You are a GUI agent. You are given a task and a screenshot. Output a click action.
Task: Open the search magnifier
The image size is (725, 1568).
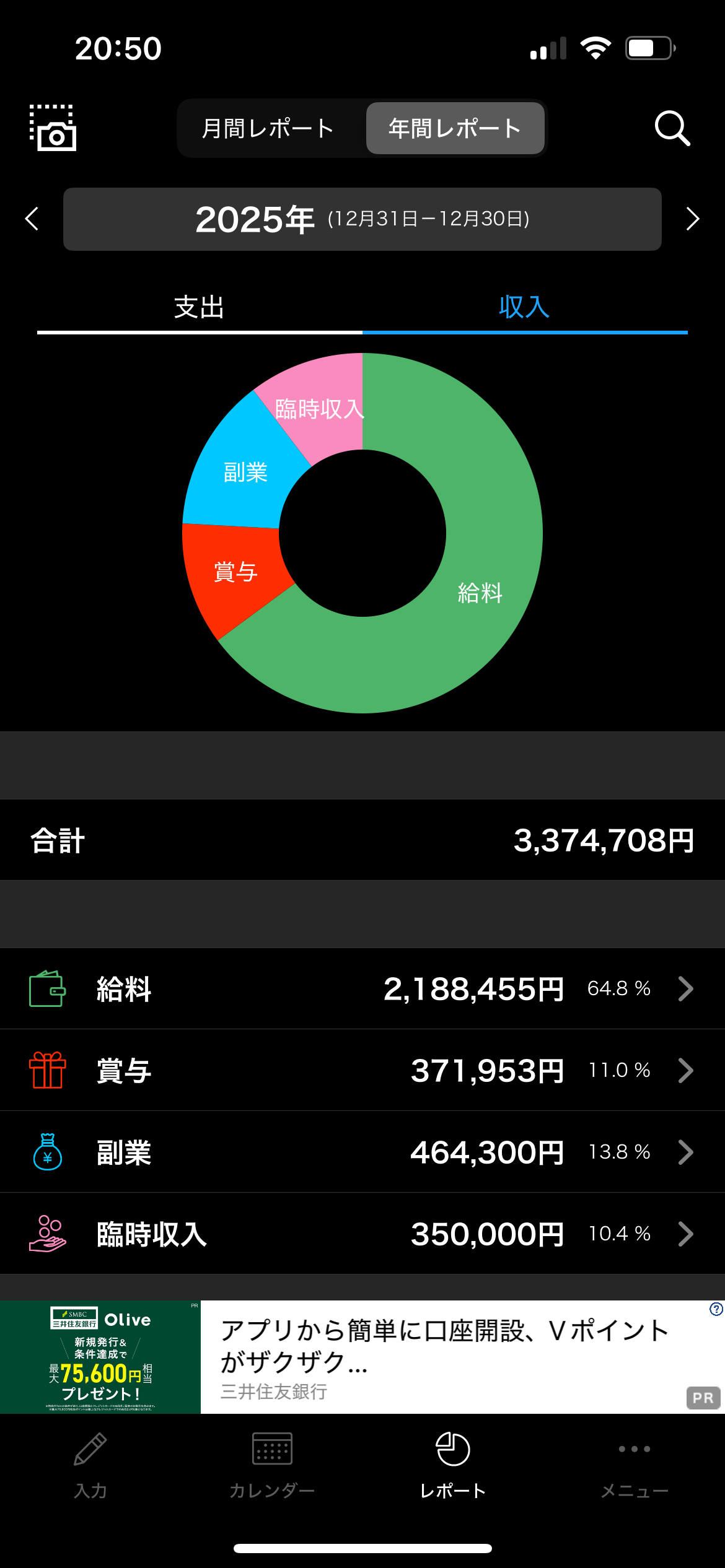pyautogui.click(x=672, y=128)
